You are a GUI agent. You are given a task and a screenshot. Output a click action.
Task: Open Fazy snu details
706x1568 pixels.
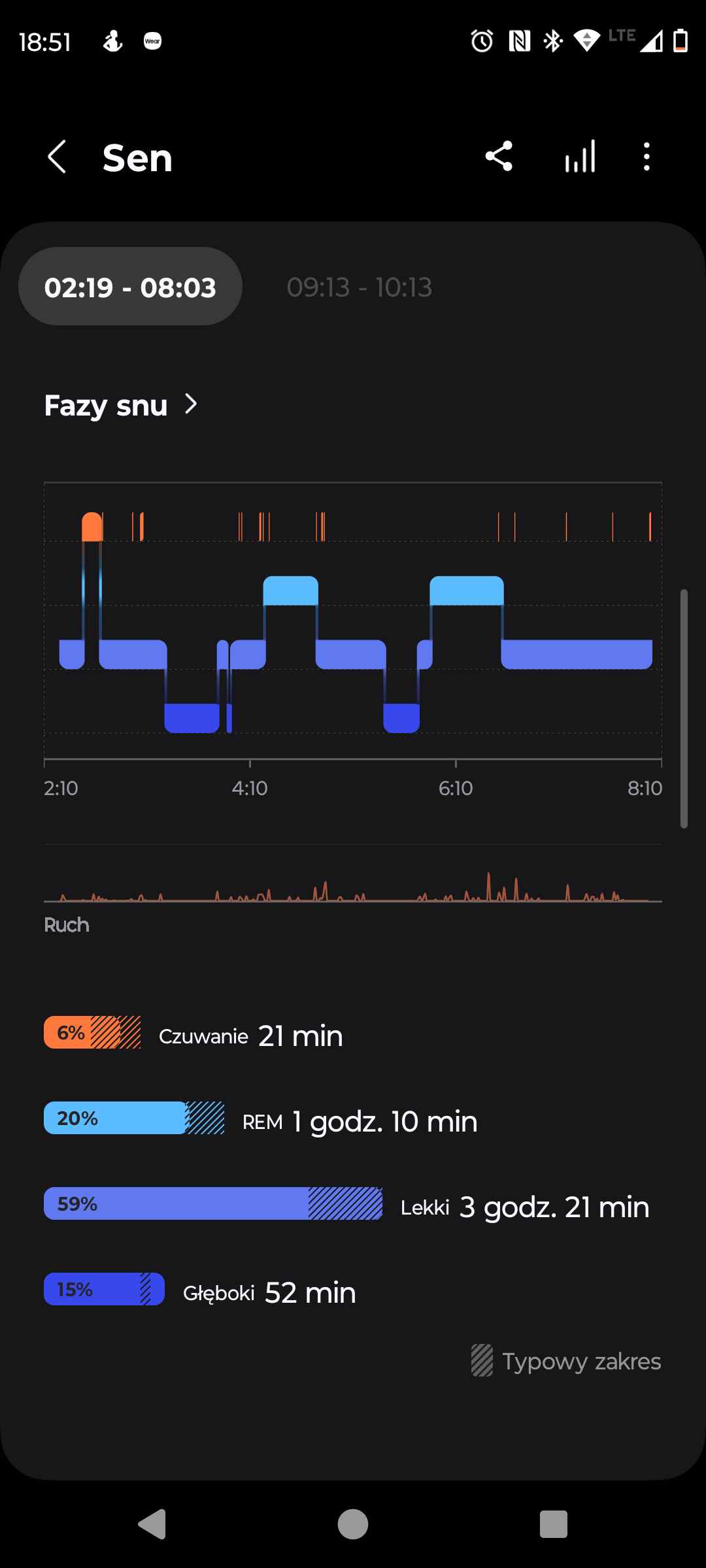[121, 405]
